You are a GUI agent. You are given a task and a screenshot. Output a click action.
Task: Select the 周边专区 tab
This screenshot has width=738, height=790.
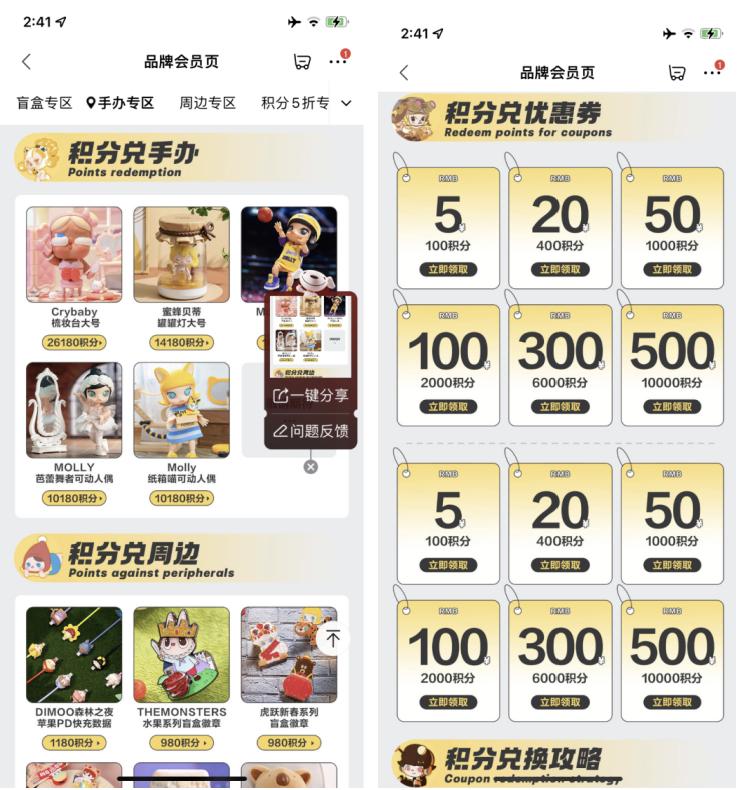(x=207, y=103)
